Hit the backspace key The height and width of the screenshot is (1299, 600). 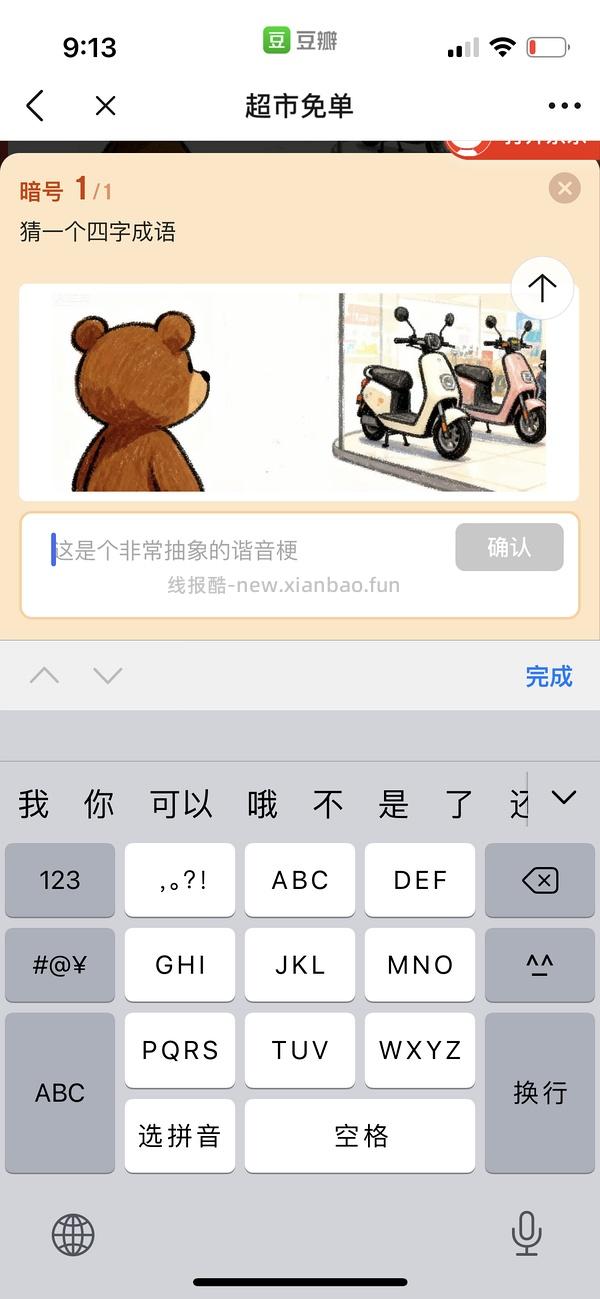click(540, 880)
